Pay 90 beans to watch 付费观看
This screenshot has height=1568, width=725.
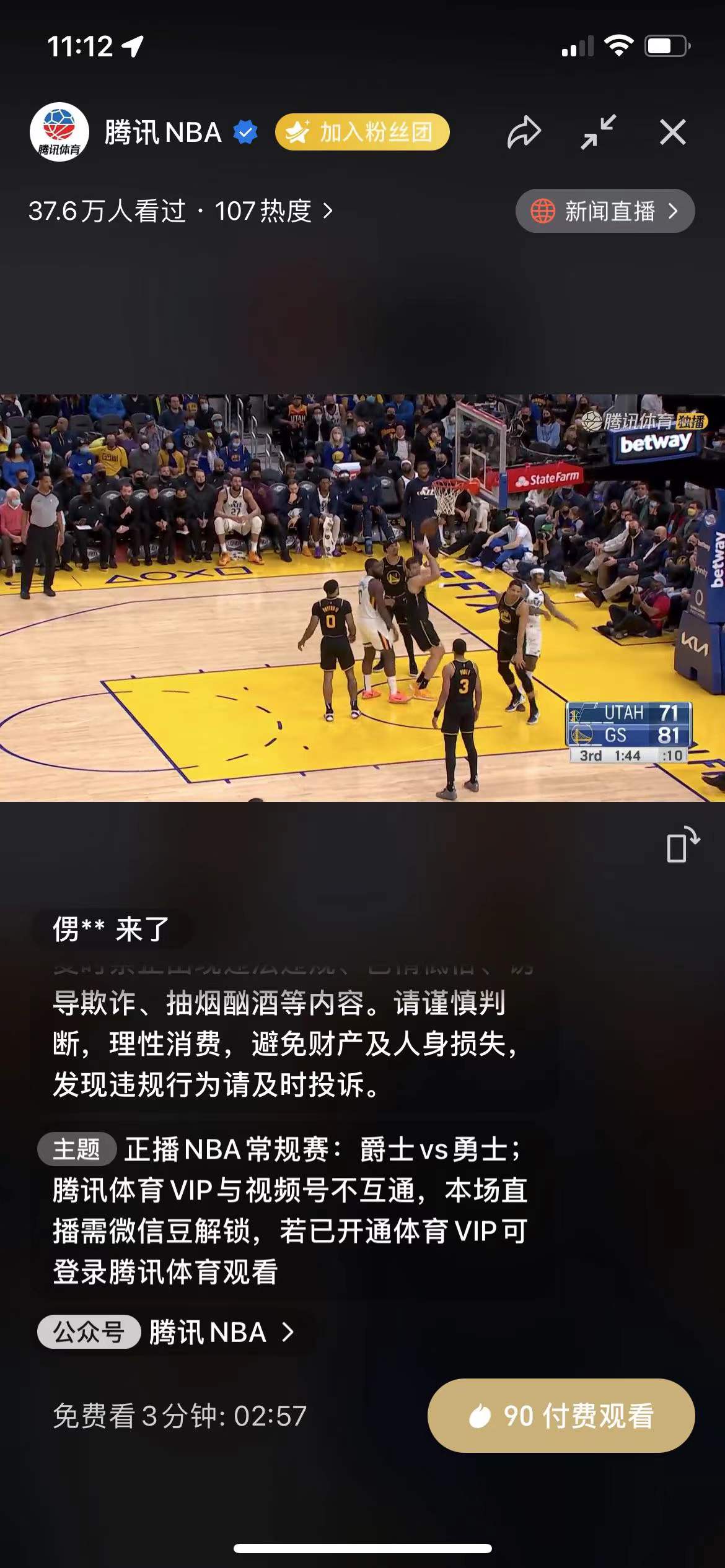(x=561, y=1416)
